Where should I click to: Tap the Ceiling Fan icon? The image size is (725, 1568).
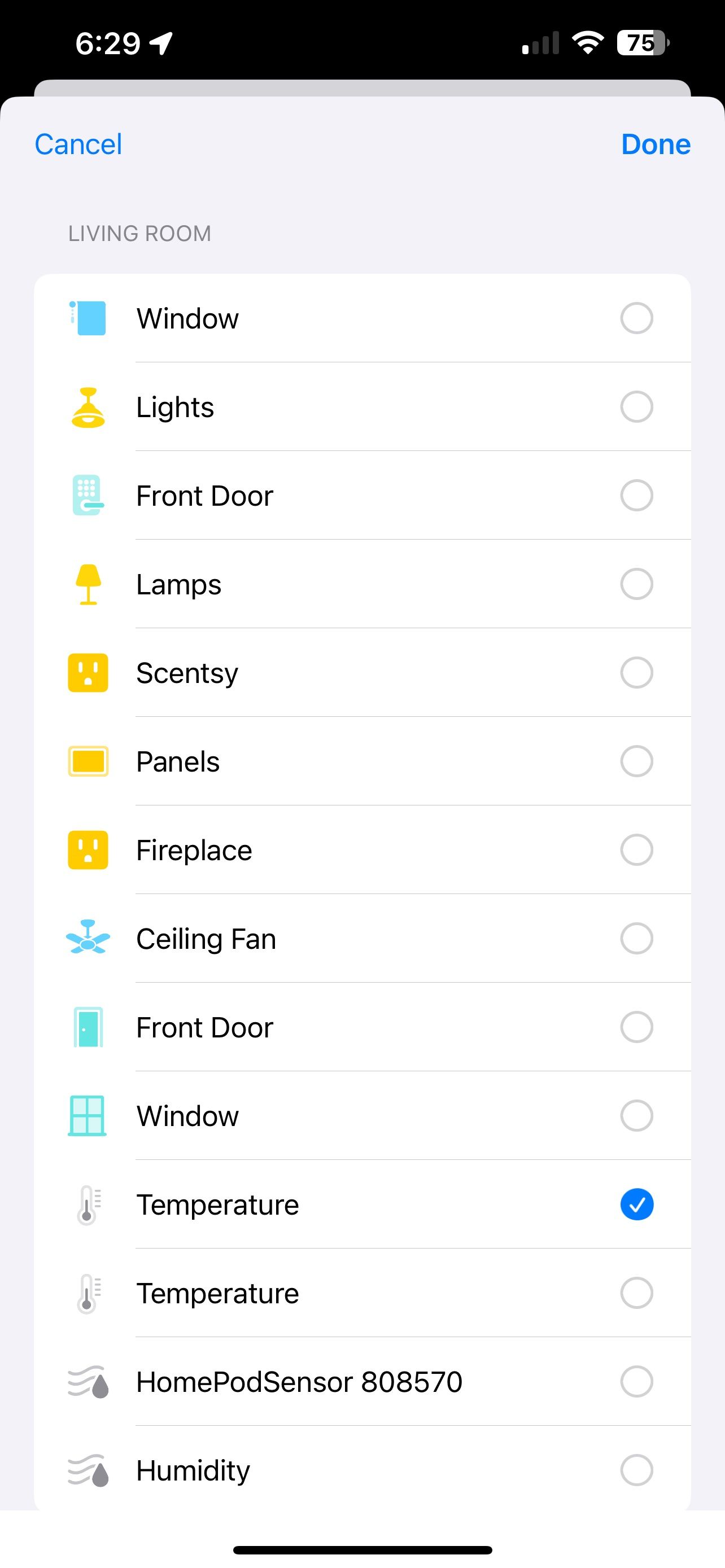(87, 938)
